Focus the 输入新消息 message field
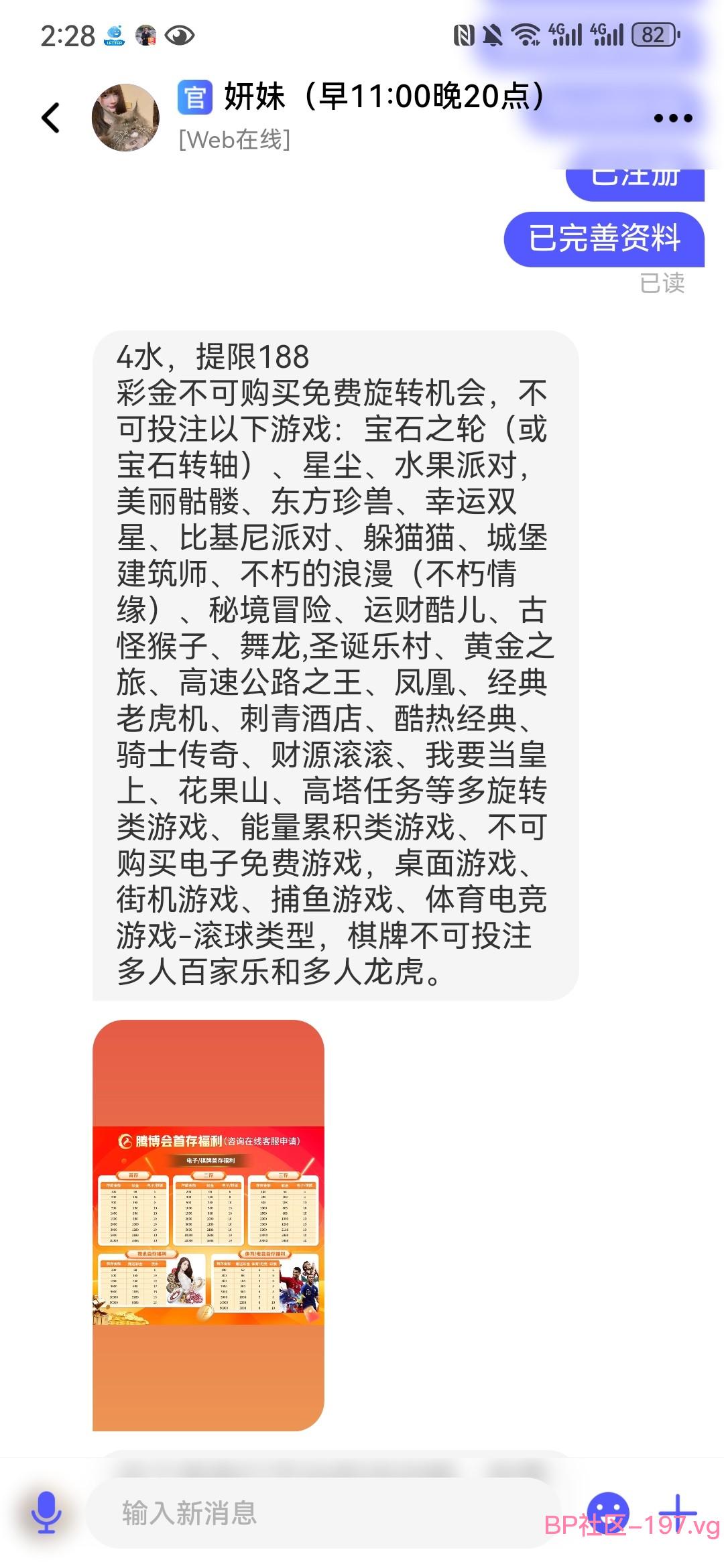The width and height of the screenshot is (724, 1568). pos(324,1512)
